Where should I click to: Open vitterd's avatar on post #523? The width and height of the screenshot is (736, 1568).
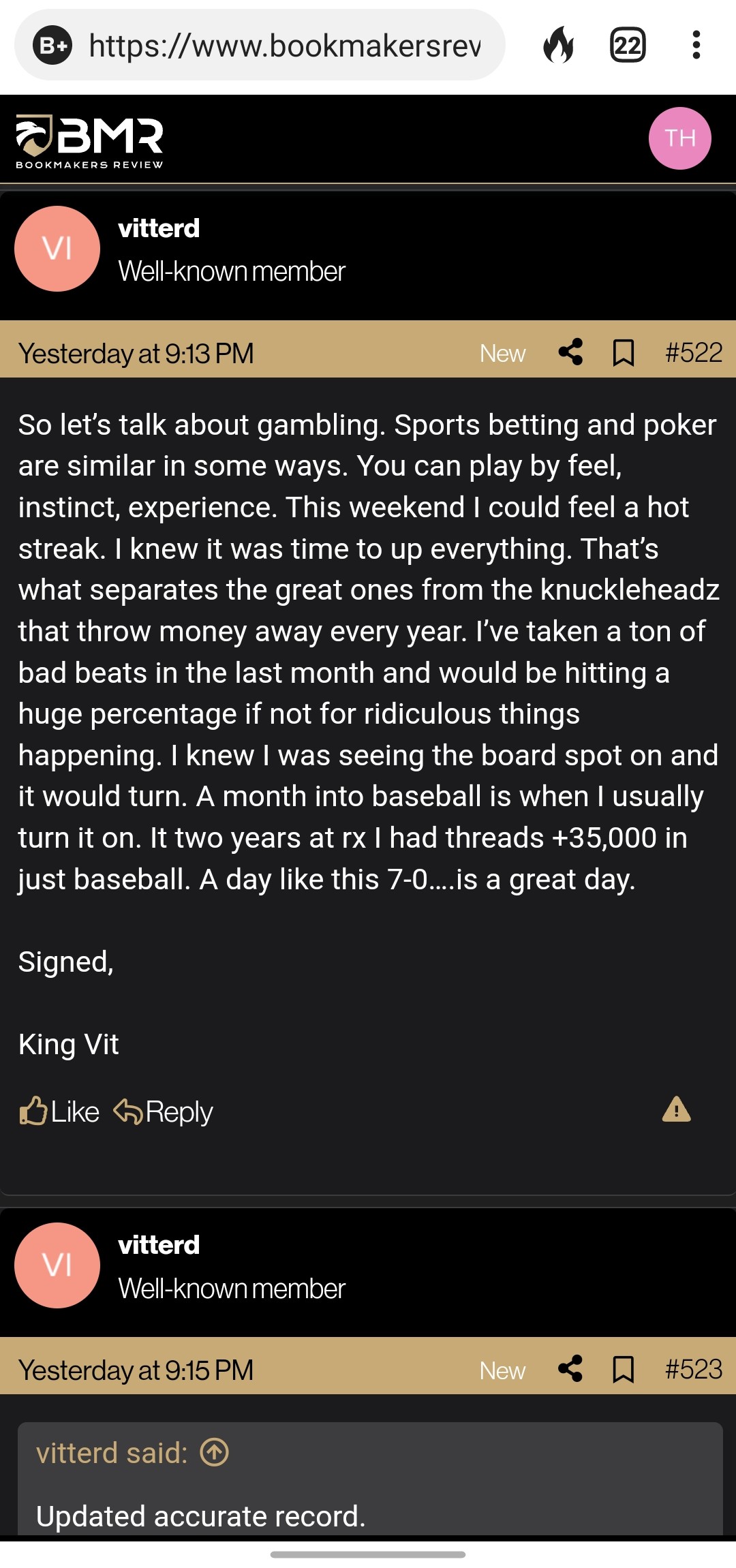(57, 1265)
